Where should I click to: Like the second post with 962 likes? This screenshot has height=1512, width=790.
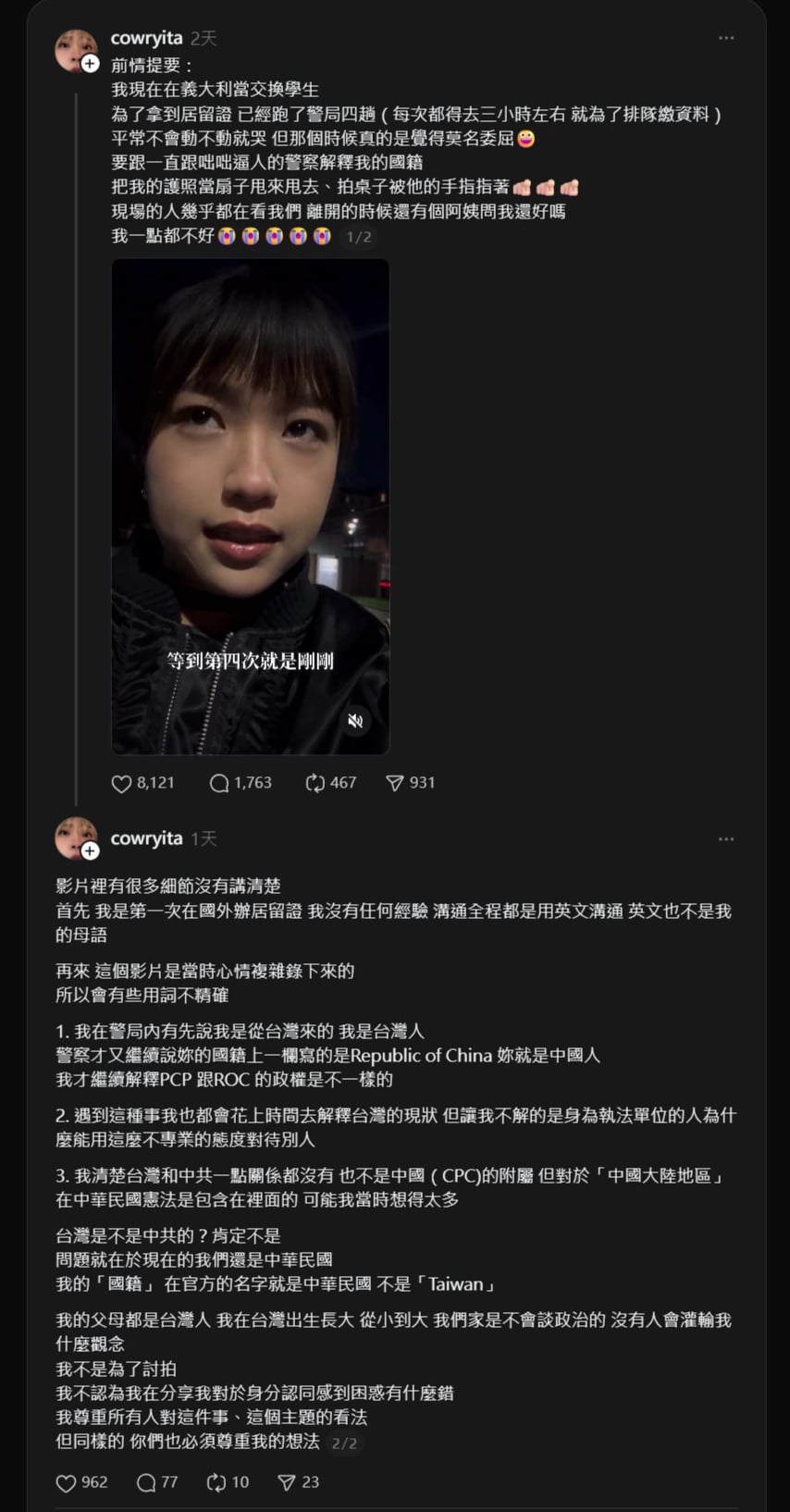click(67, 1483)
